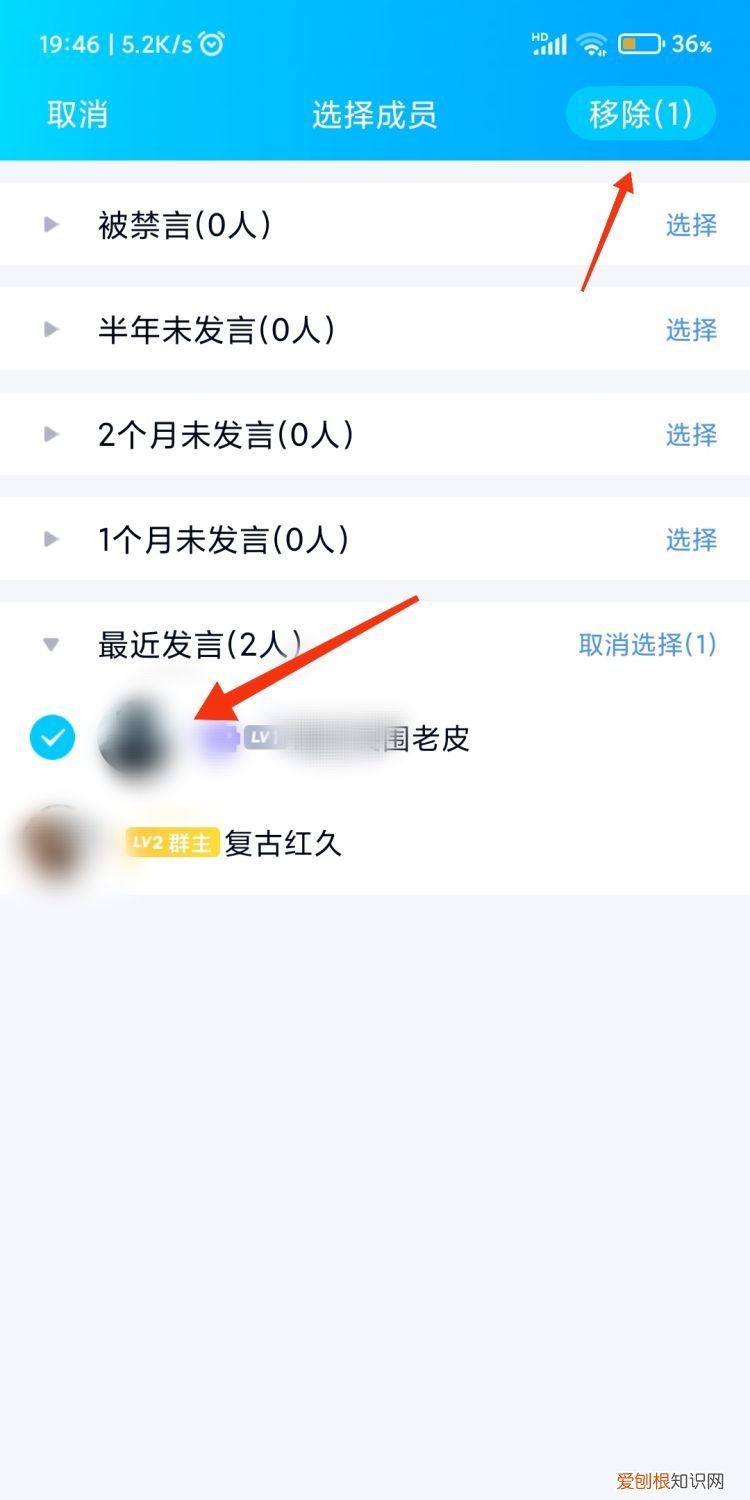Tap the 移除(1) button
The width and height of the screenshot is (750, 1500).
(x=641, y=113)
